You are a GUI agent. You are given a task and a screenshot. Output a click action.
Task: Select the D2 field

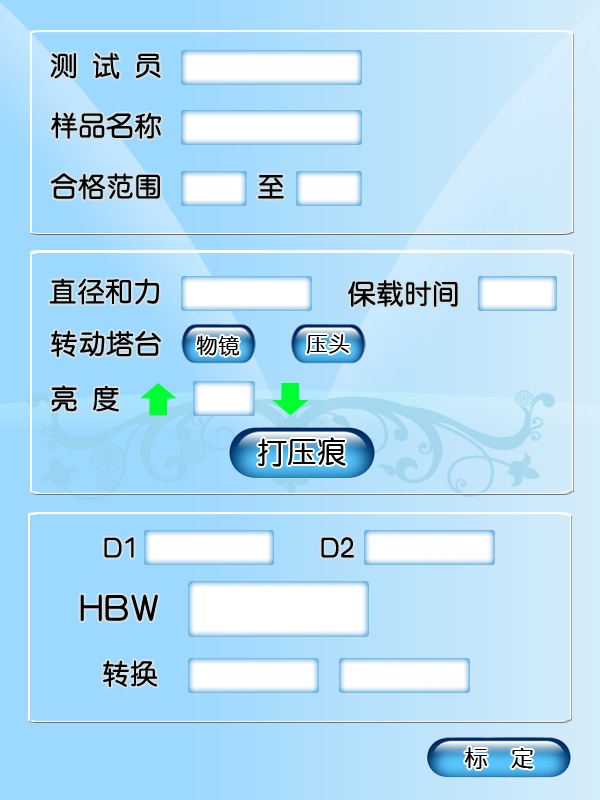(x=429, y=547)
